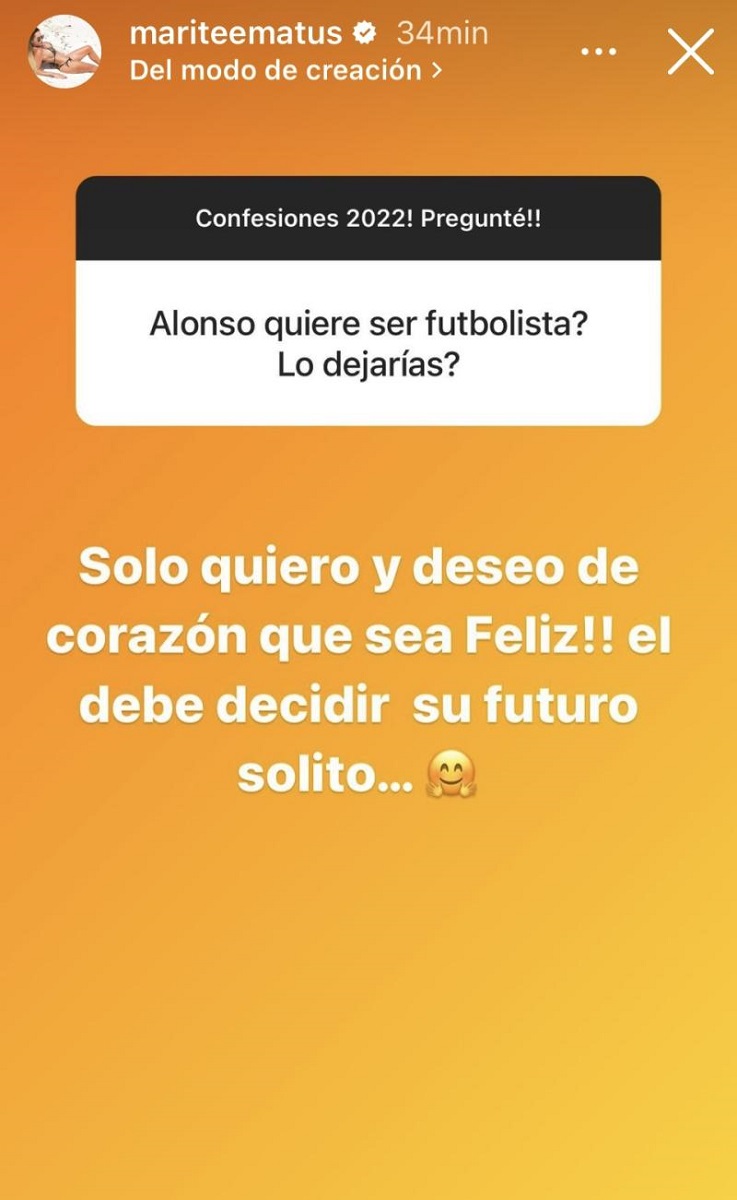The width and height of the screenshot is (737, 1200).
Task: Click the X icon to exit the story
Action: point(688,52)
